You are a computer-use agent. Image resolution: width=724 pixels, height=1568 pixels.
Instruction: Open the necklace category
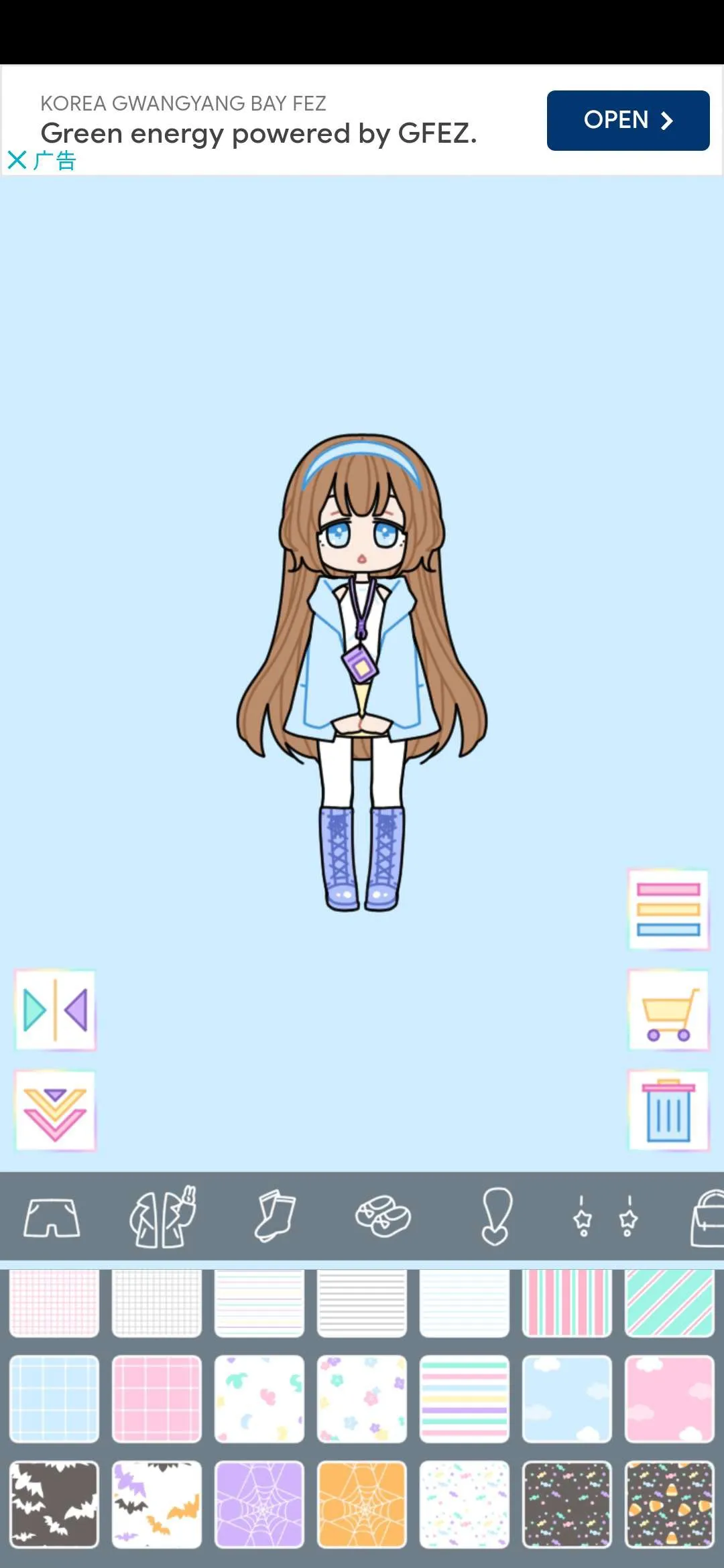pyautogui.click(x=496, y=1218)
